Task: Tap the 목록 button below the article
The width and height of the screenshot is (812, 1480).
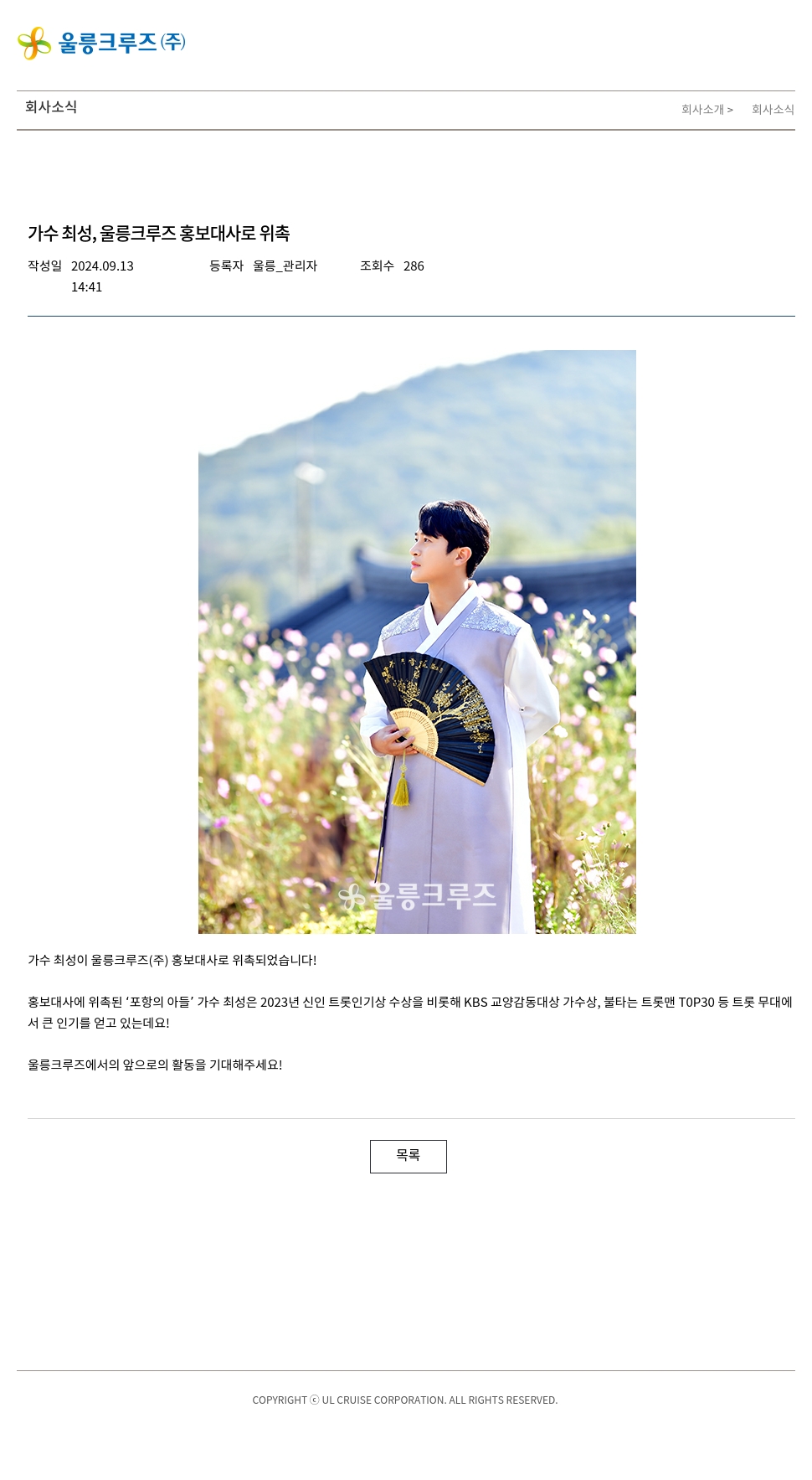Action: pyautogui.click(x=408, y=1156)
